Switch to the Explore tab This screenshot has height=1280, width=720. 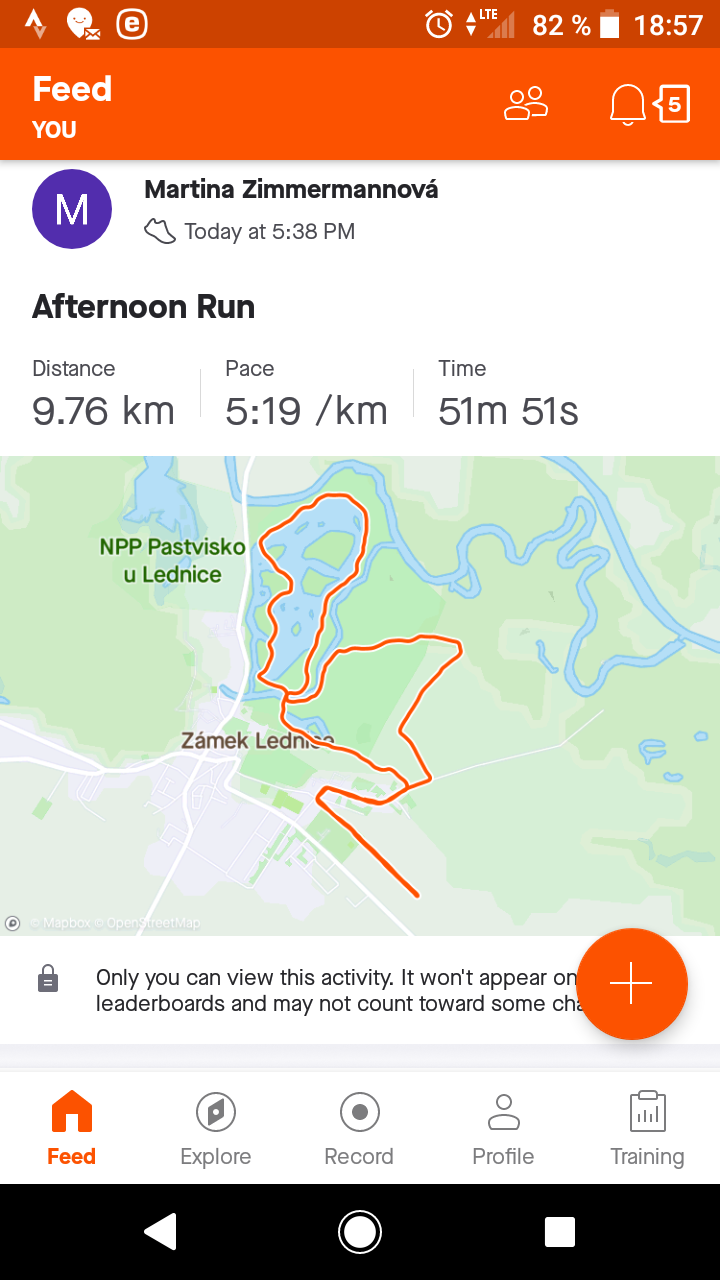tap(216, 1128)
